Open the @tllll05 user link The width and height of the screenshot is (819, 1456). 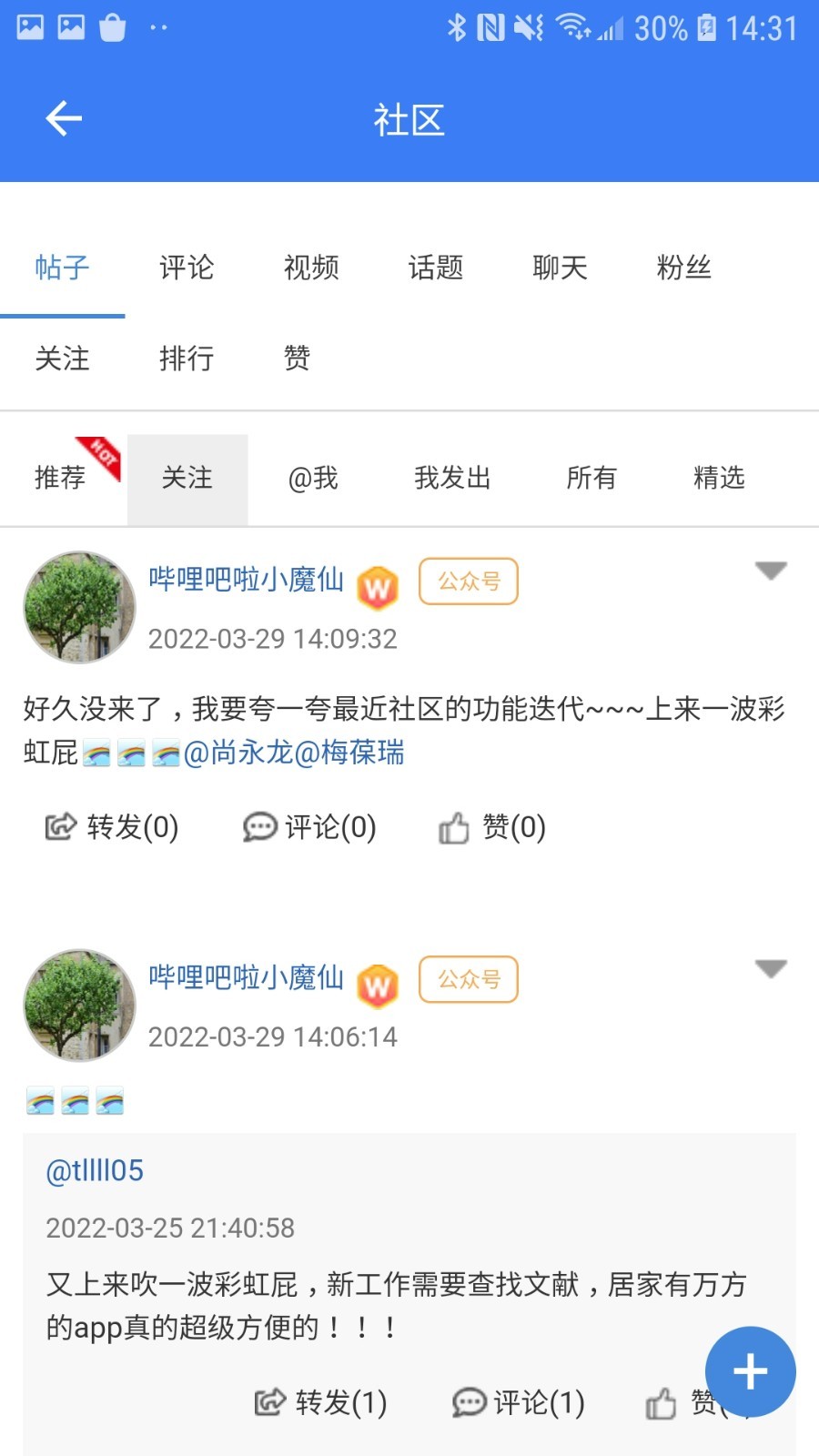pos(94,1170)
